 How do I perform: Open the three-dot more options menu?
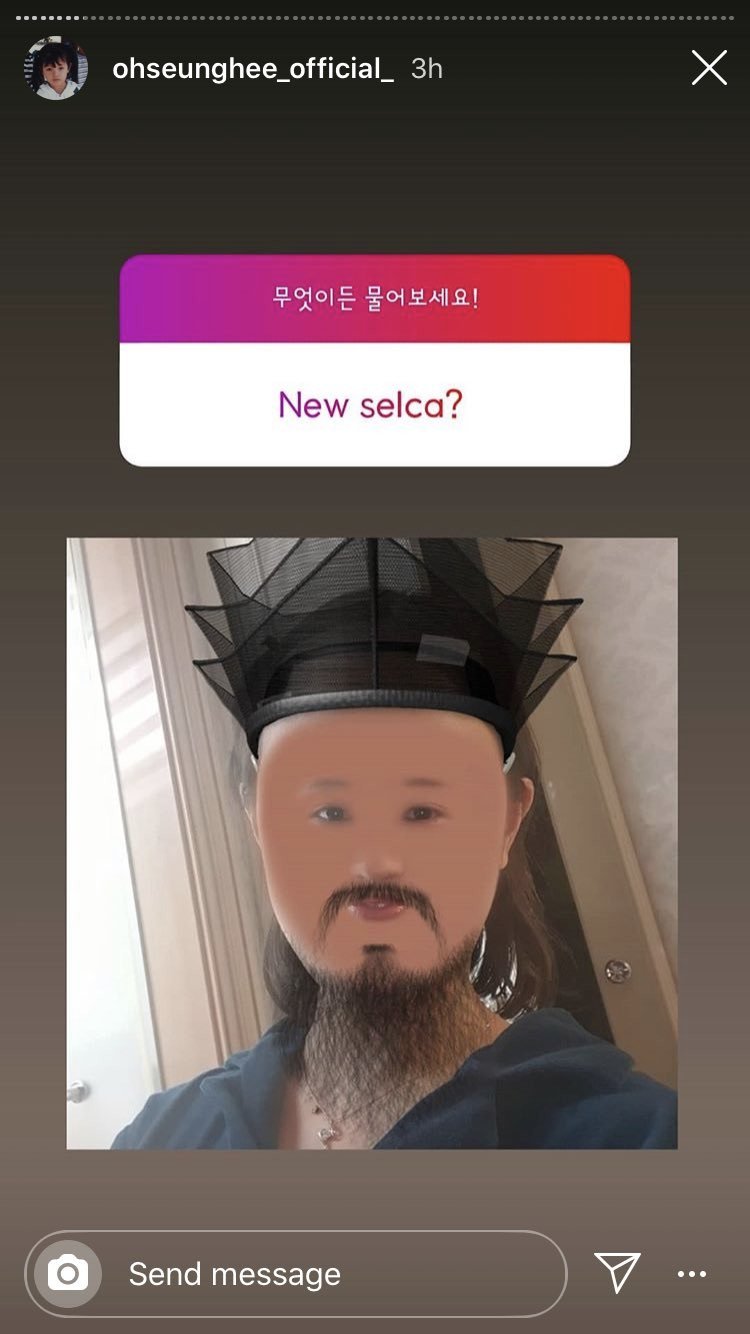[x=692, y=1273]
